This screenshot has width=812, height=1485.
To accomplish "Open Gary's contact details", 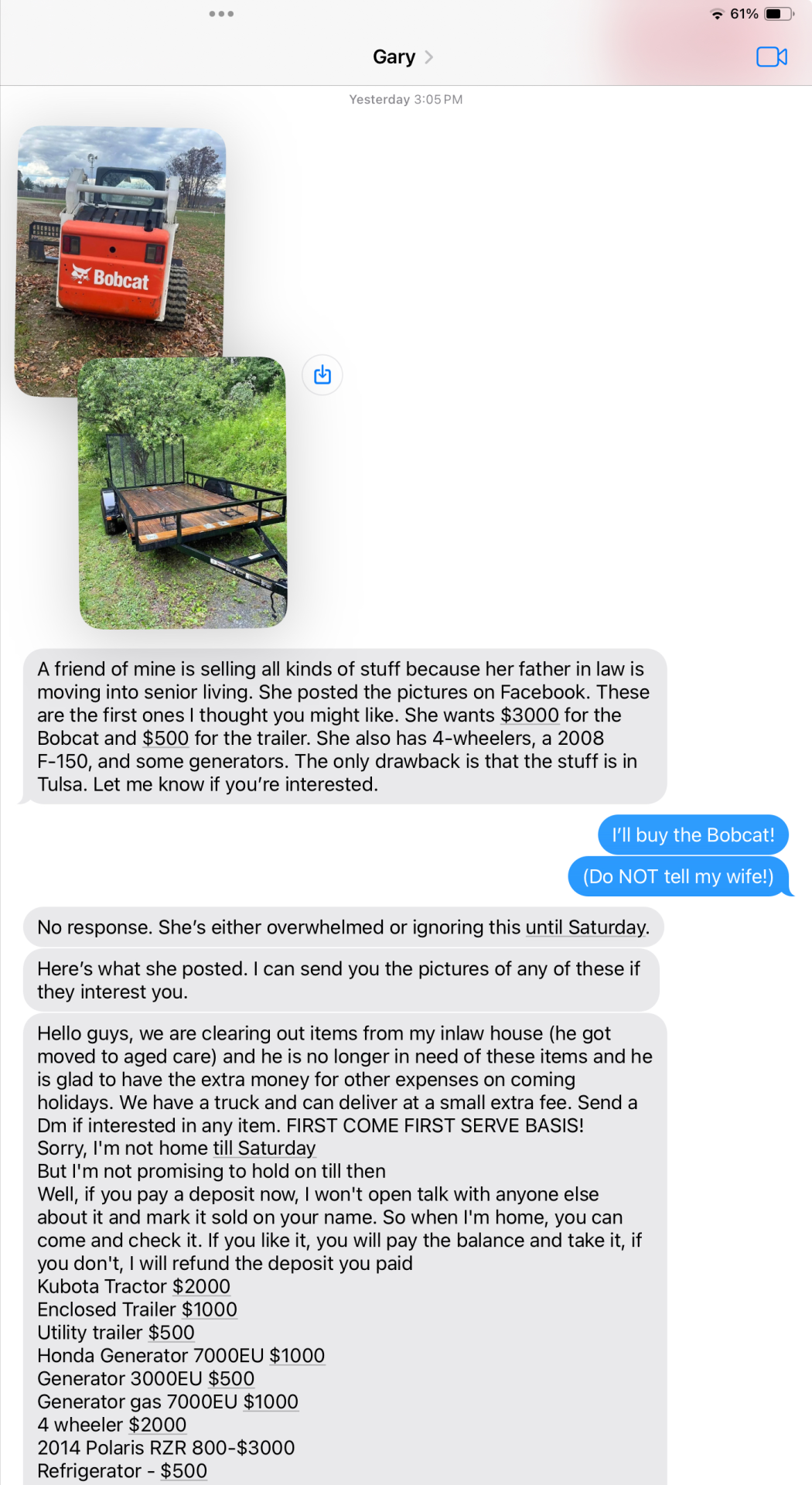I will 403,57.
